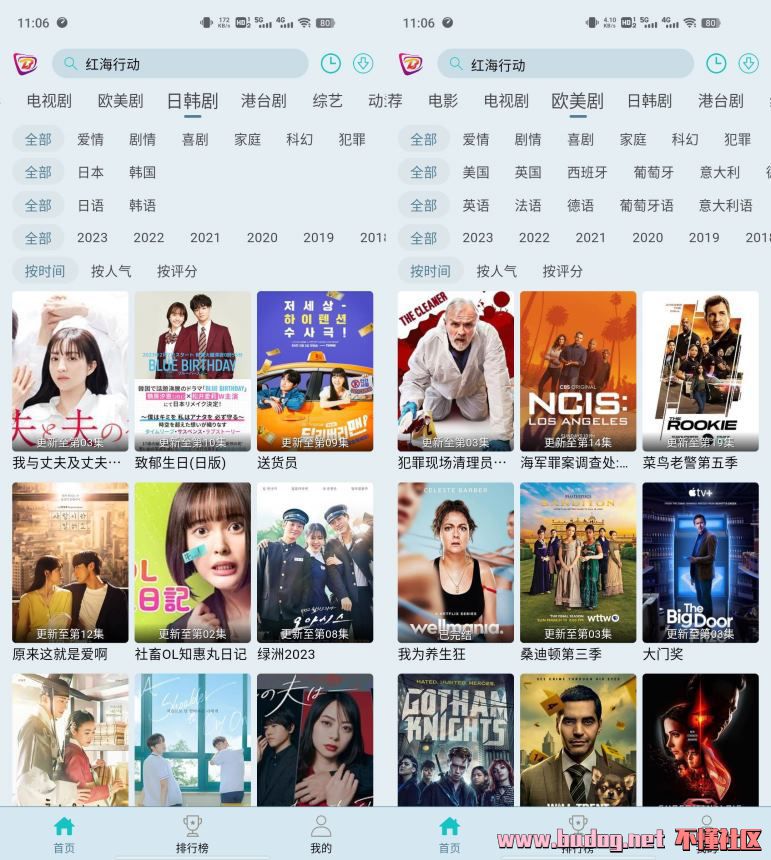Screen dimensions: 771x860
Task: Filter by region 日本
Action: tap(90, 172)
